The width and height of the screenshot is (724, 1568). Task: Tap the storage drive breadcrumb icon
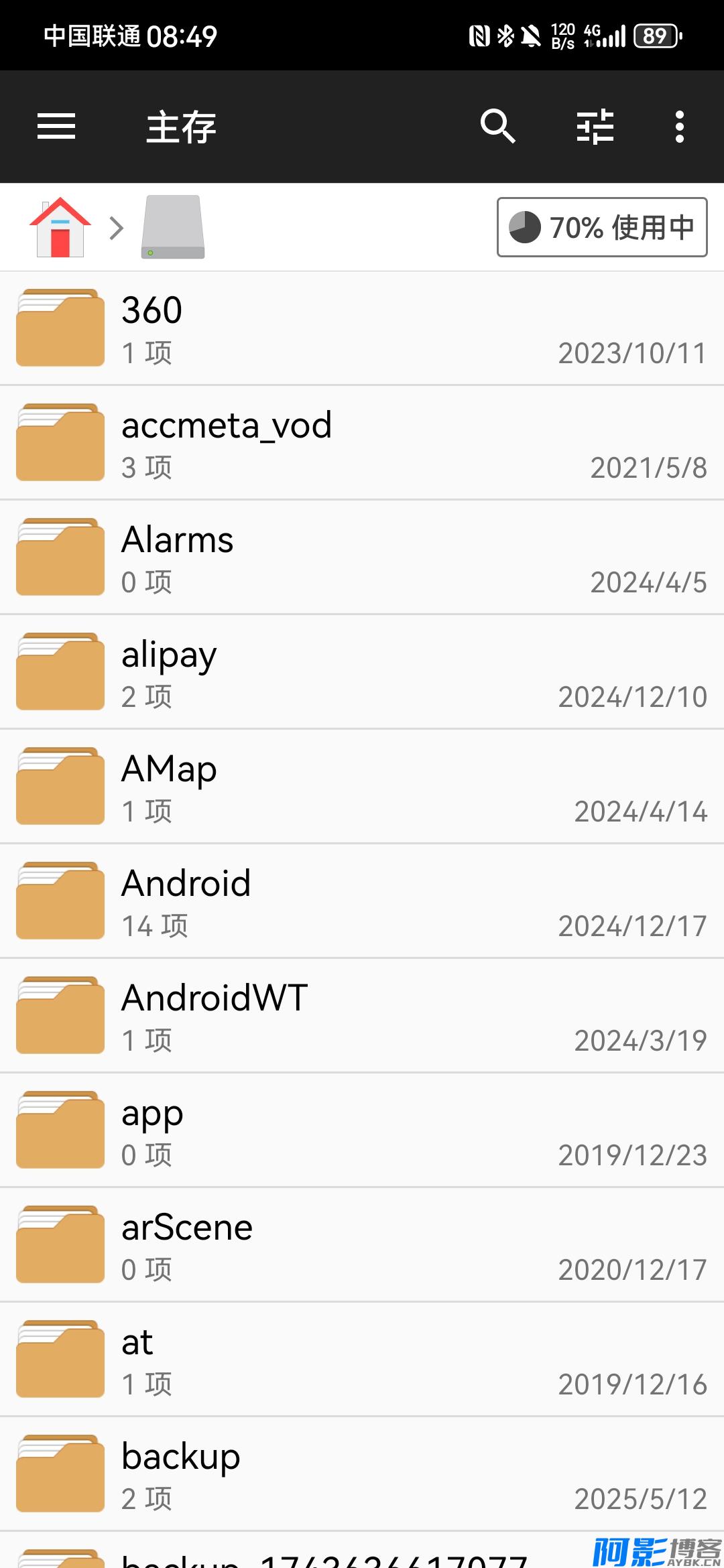(x=173, y=227)
